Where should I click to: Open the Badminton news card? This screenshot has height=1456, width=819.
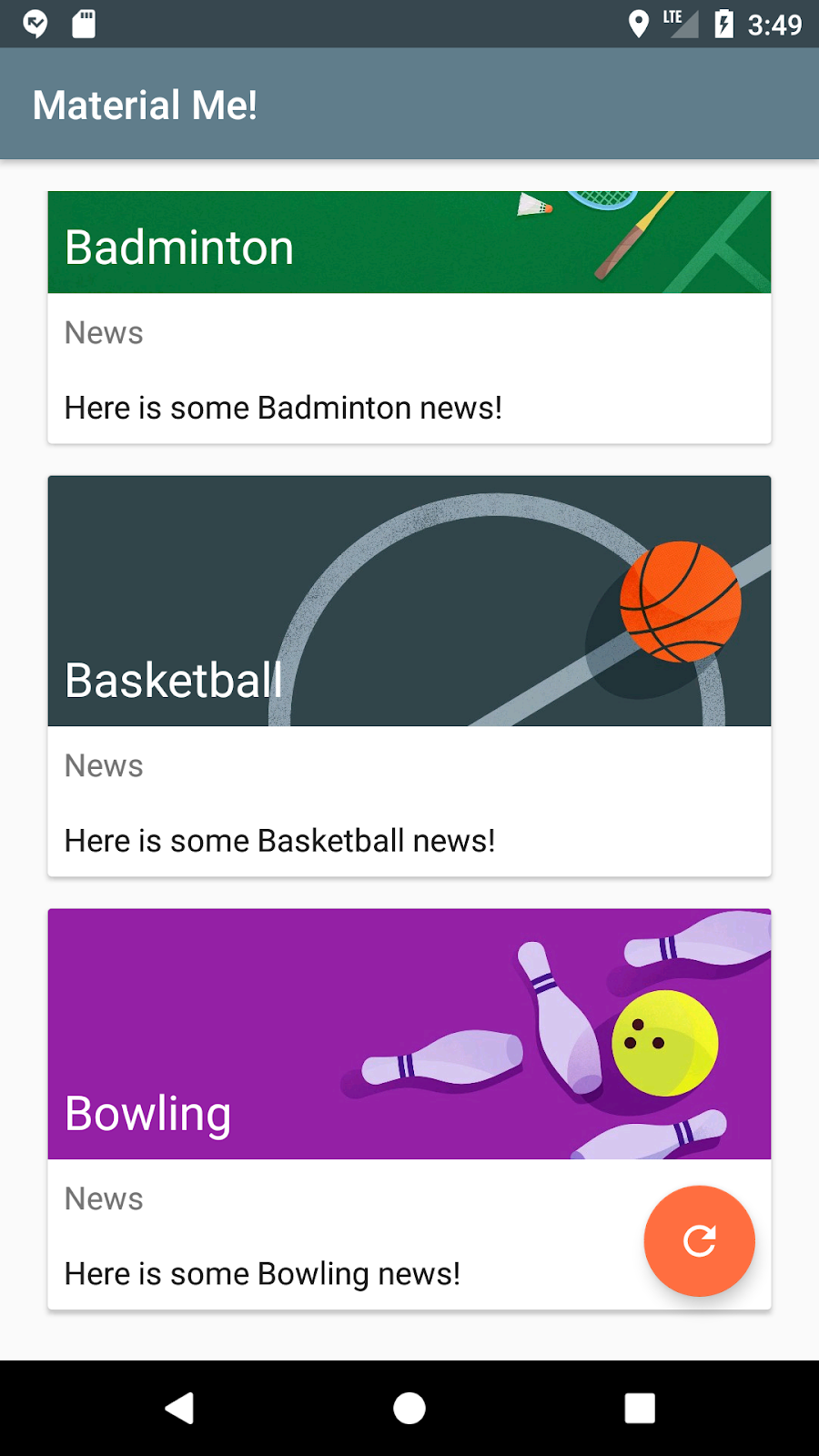[x=409, y=317]
